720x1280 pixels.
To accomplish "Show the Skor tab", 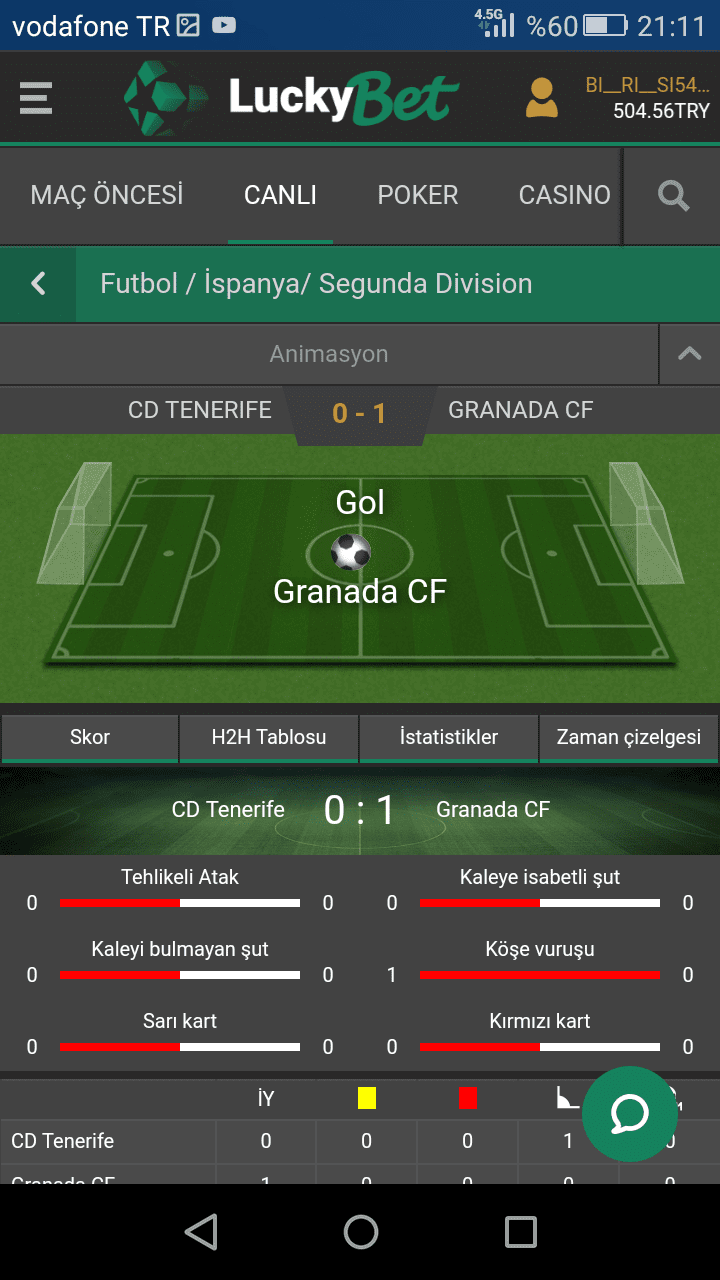I will pos(90,738).
